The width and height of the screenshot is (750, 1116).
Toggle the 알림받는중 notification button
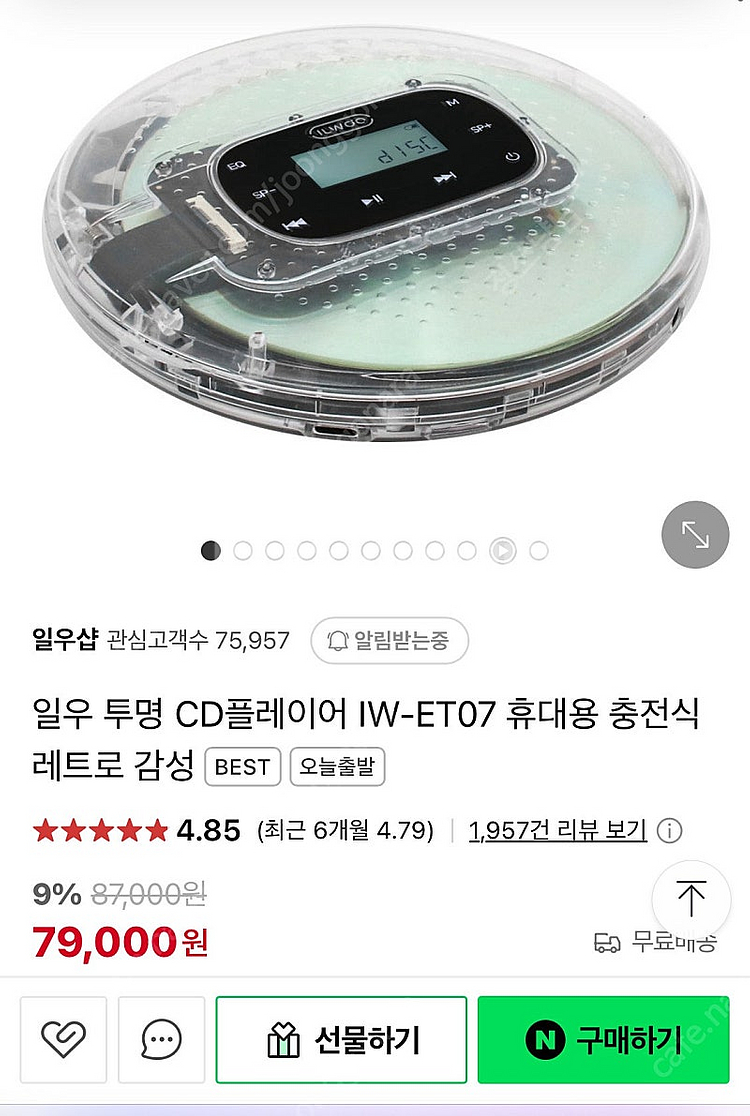coord(389,640)
